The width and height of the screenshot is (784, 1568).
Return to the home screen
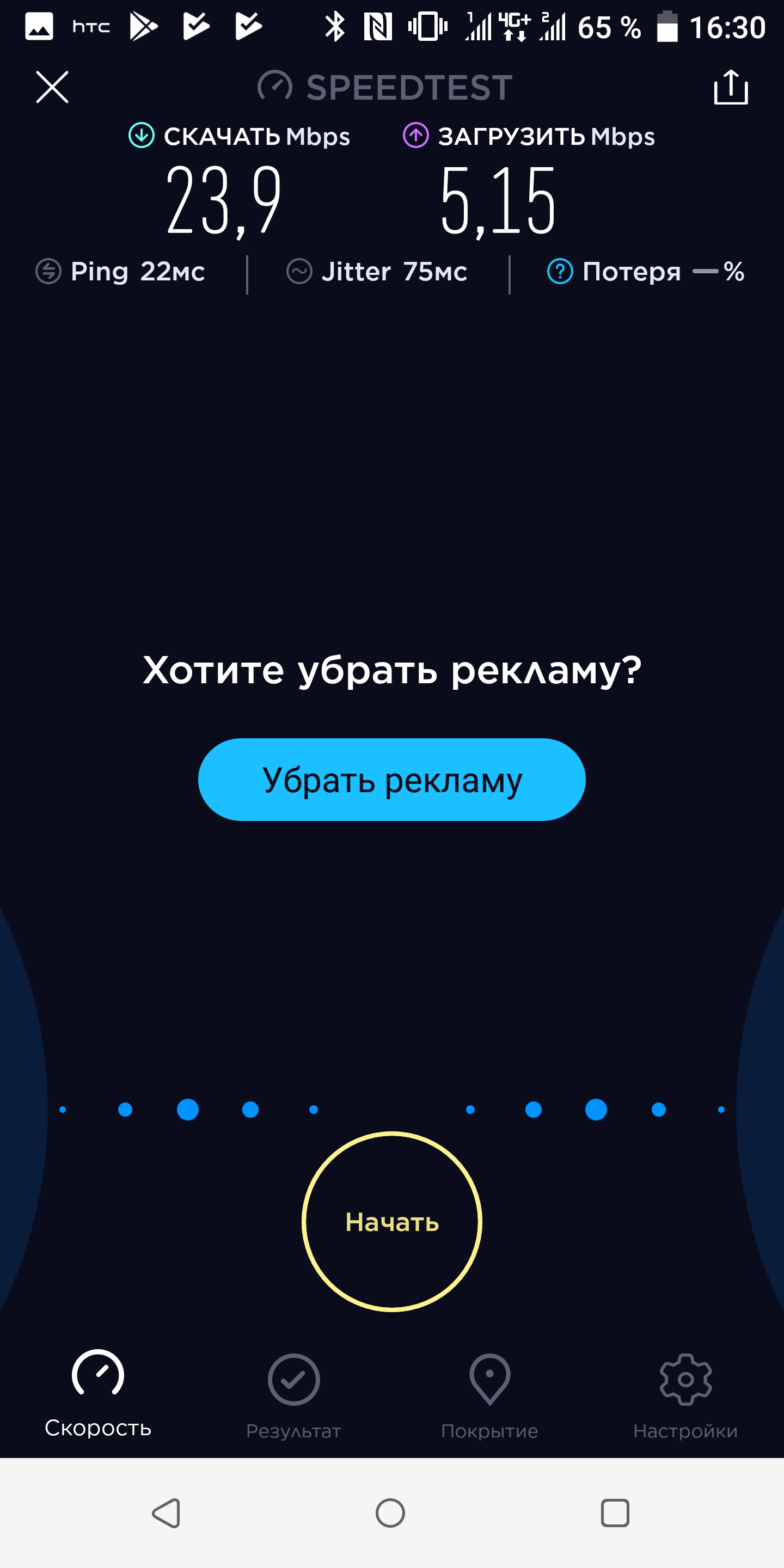390,1512
